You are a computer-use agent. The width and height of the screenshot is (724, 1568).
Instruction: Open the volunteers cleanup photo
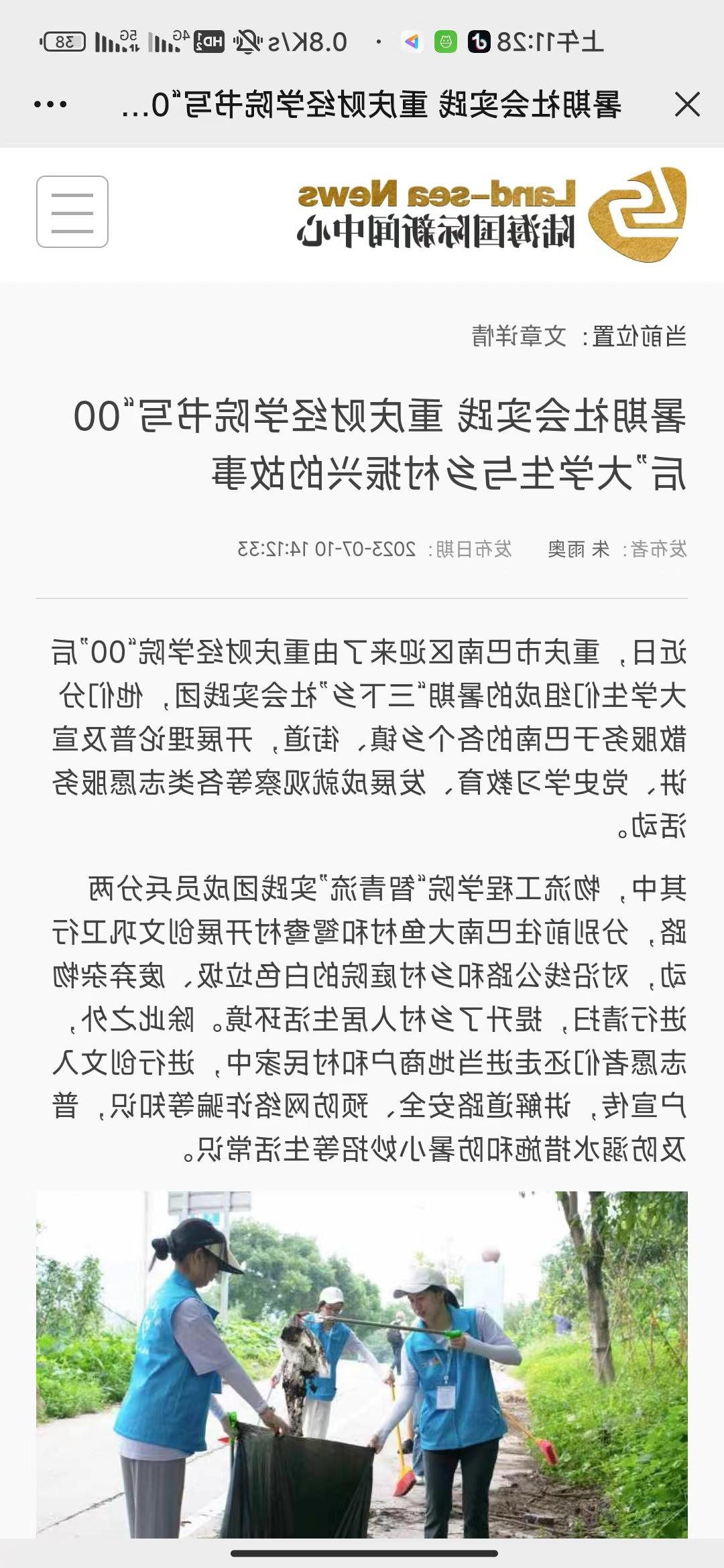[x=362, y=1364]
